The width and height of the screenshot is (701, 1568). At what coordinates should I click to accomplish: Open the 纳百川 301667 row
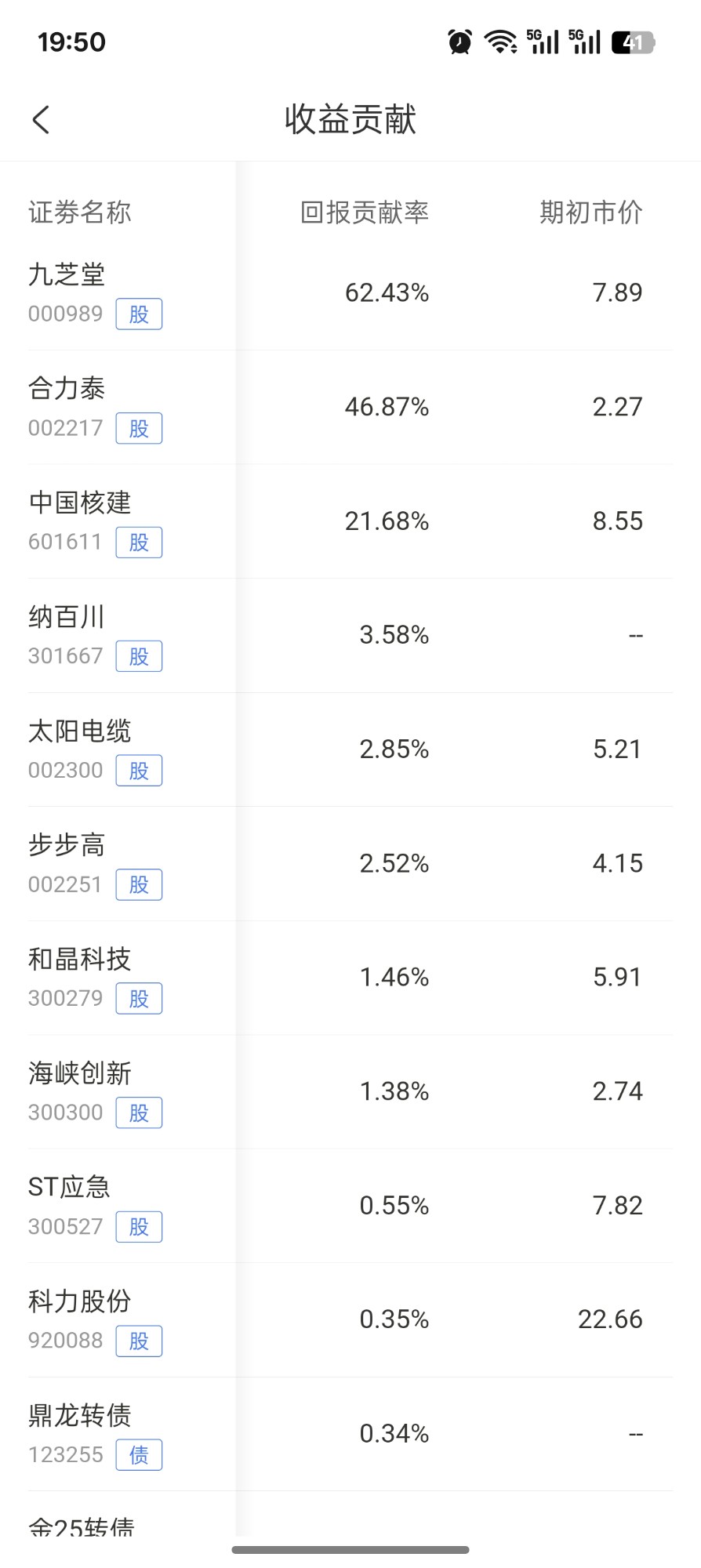click(350, 636)
